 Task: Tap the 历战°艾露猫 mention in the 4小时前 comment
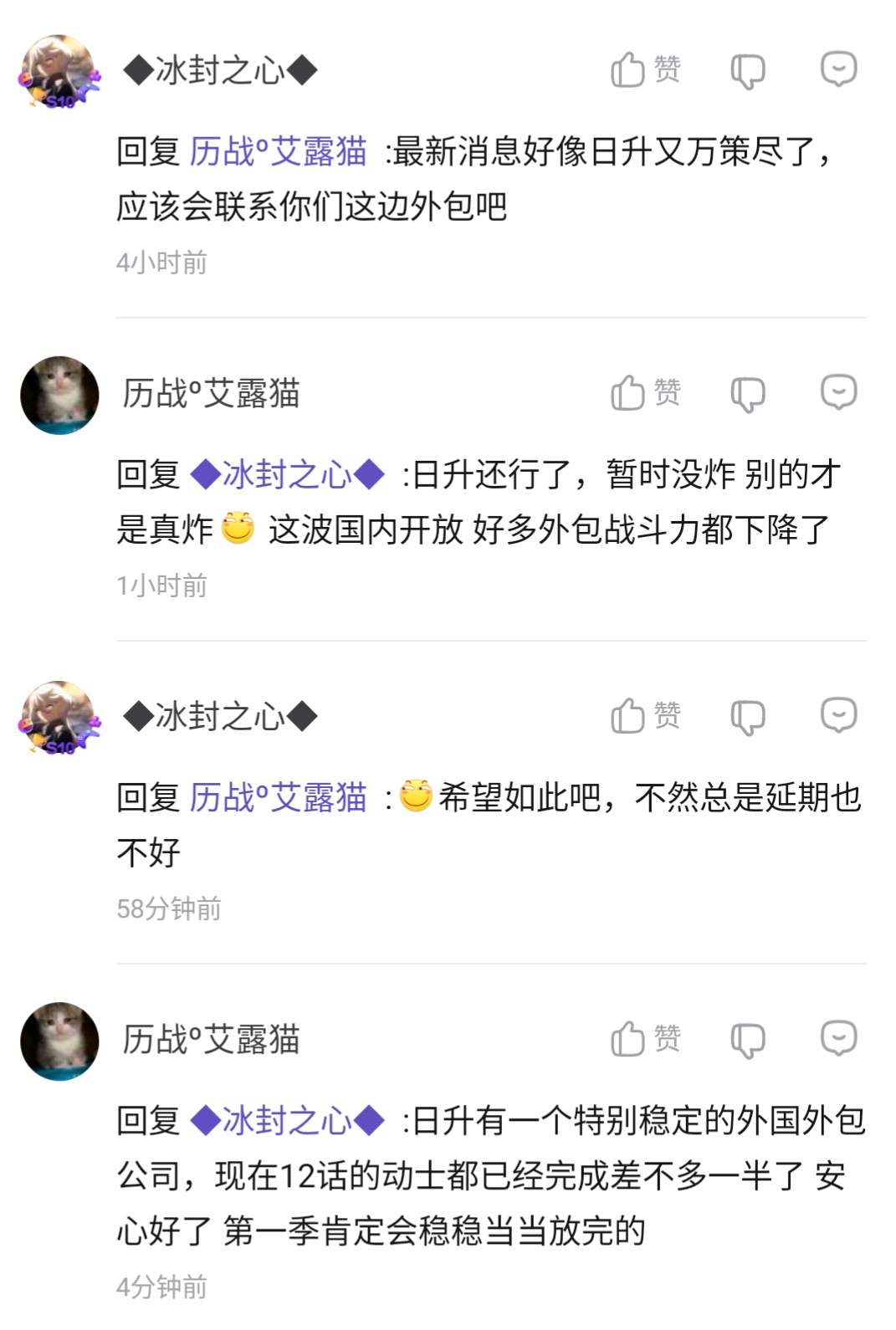(278, 152)
